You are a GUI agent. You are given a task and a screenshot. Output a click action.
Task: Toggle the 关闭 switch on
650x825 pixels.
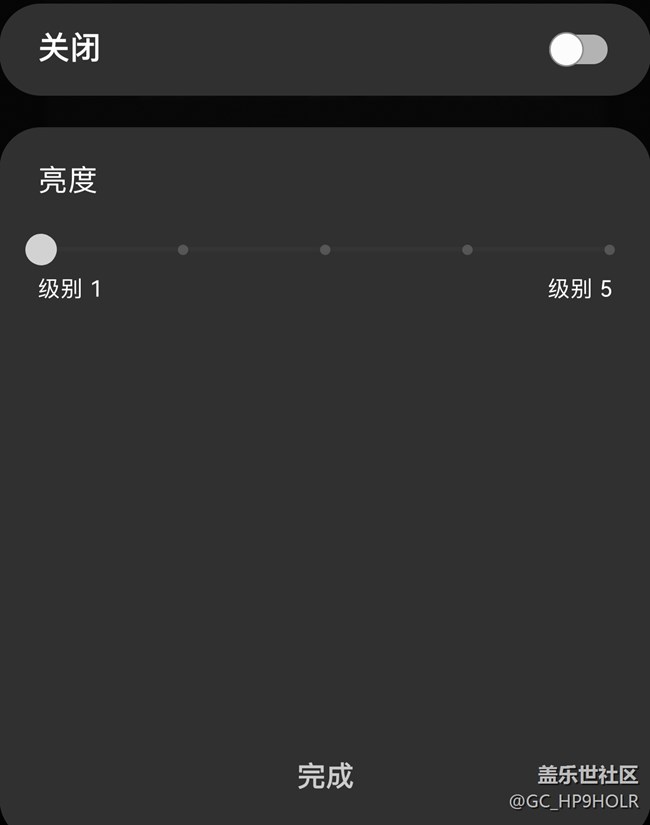tap(578, 49)
